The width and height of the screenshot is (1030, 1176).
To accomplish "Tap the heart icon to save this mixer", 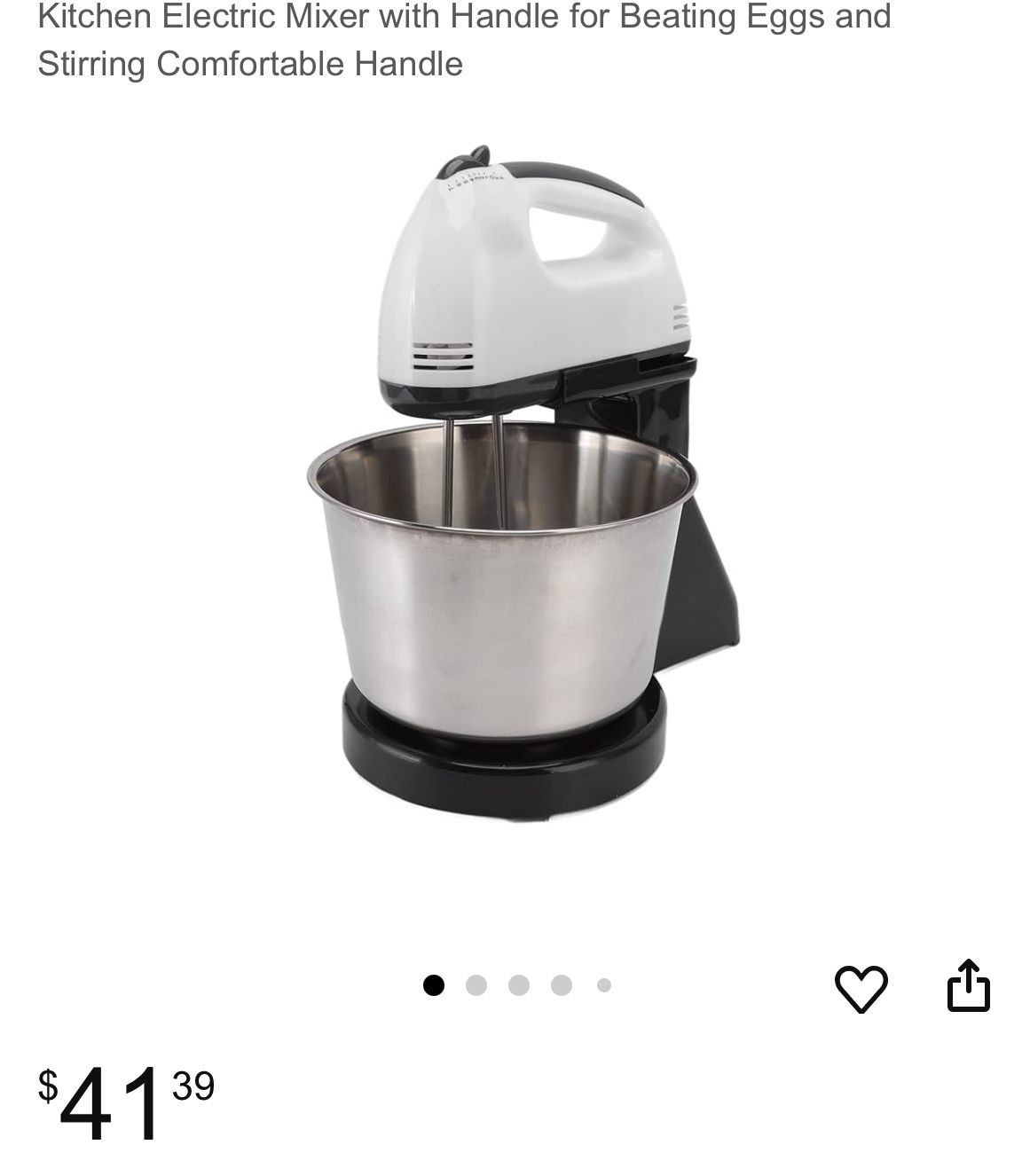I will [862, 987].
